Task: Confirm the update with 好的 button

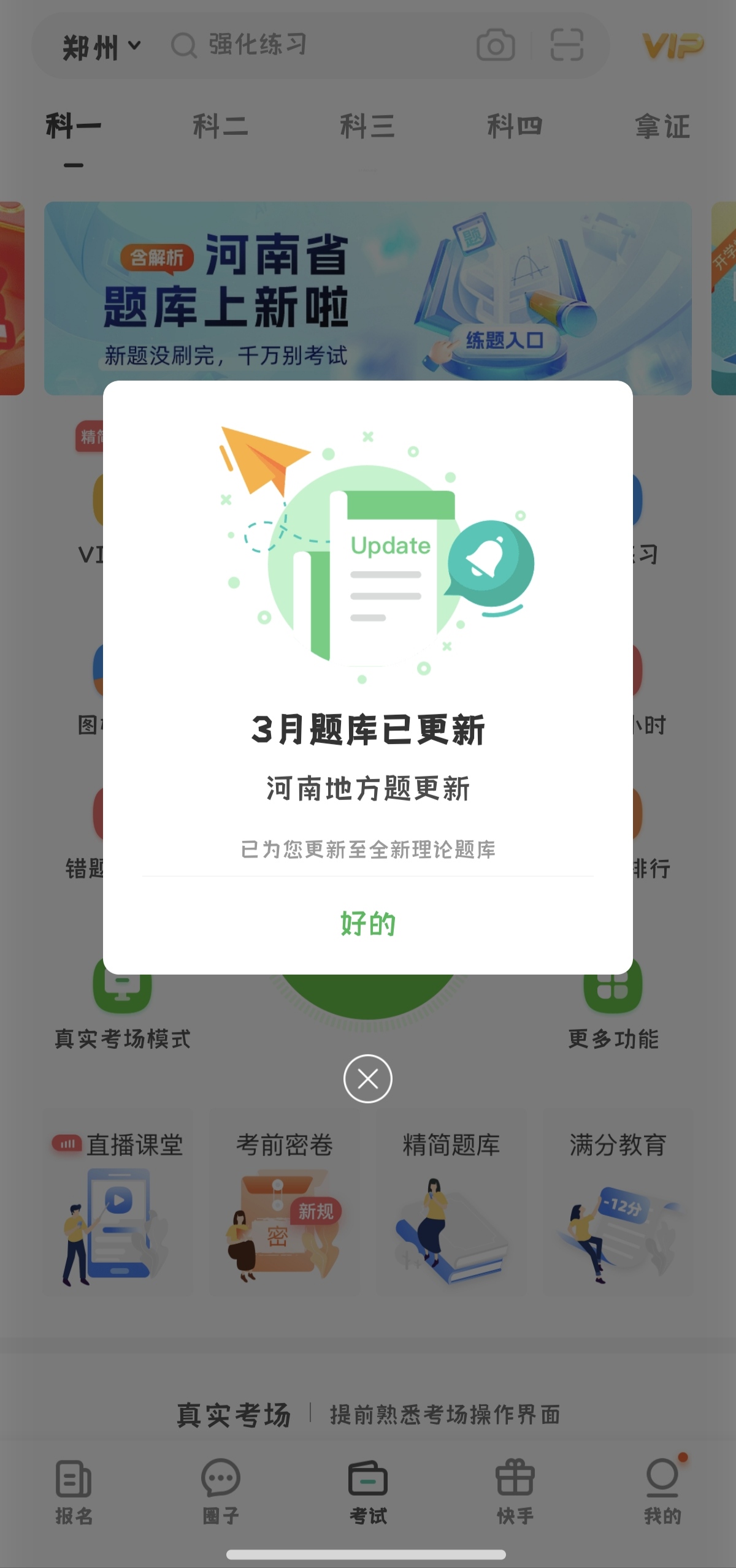Action: (x=368, y=924)
